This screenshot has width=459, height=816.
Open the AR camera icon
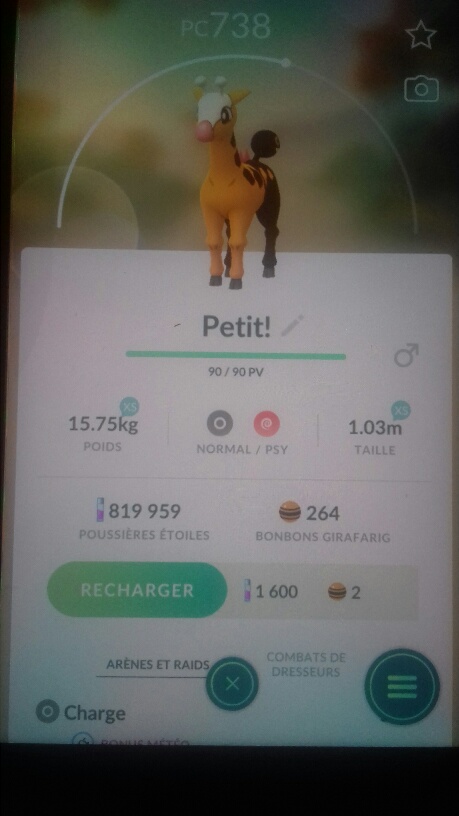click(x=421, y=89)
